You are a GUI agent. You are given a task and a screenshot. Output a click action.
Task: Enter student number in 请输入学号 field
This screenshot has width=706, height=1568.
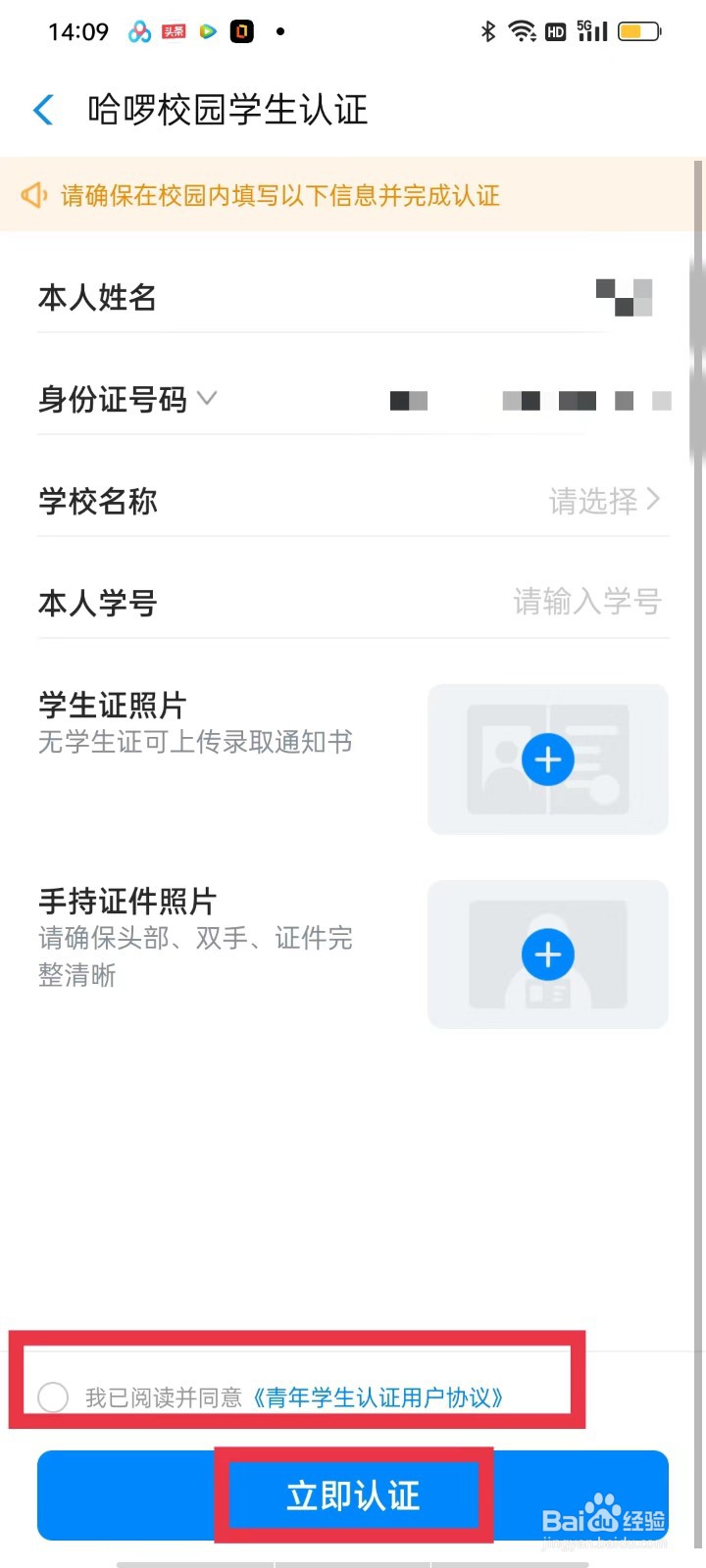click(586, 602)
